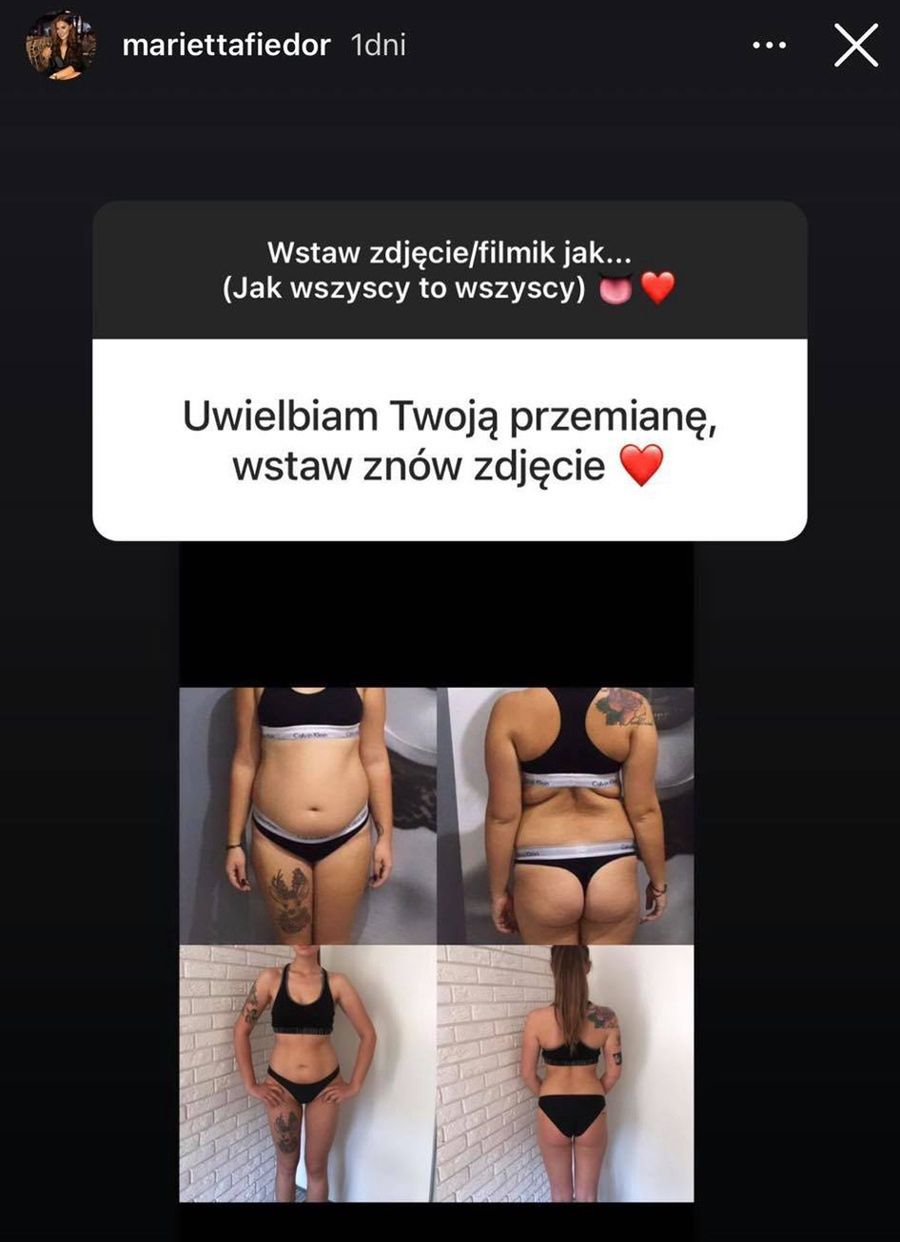
Task: Open mariettafiedor's profile picture
Action: click(x=60, y=46)
